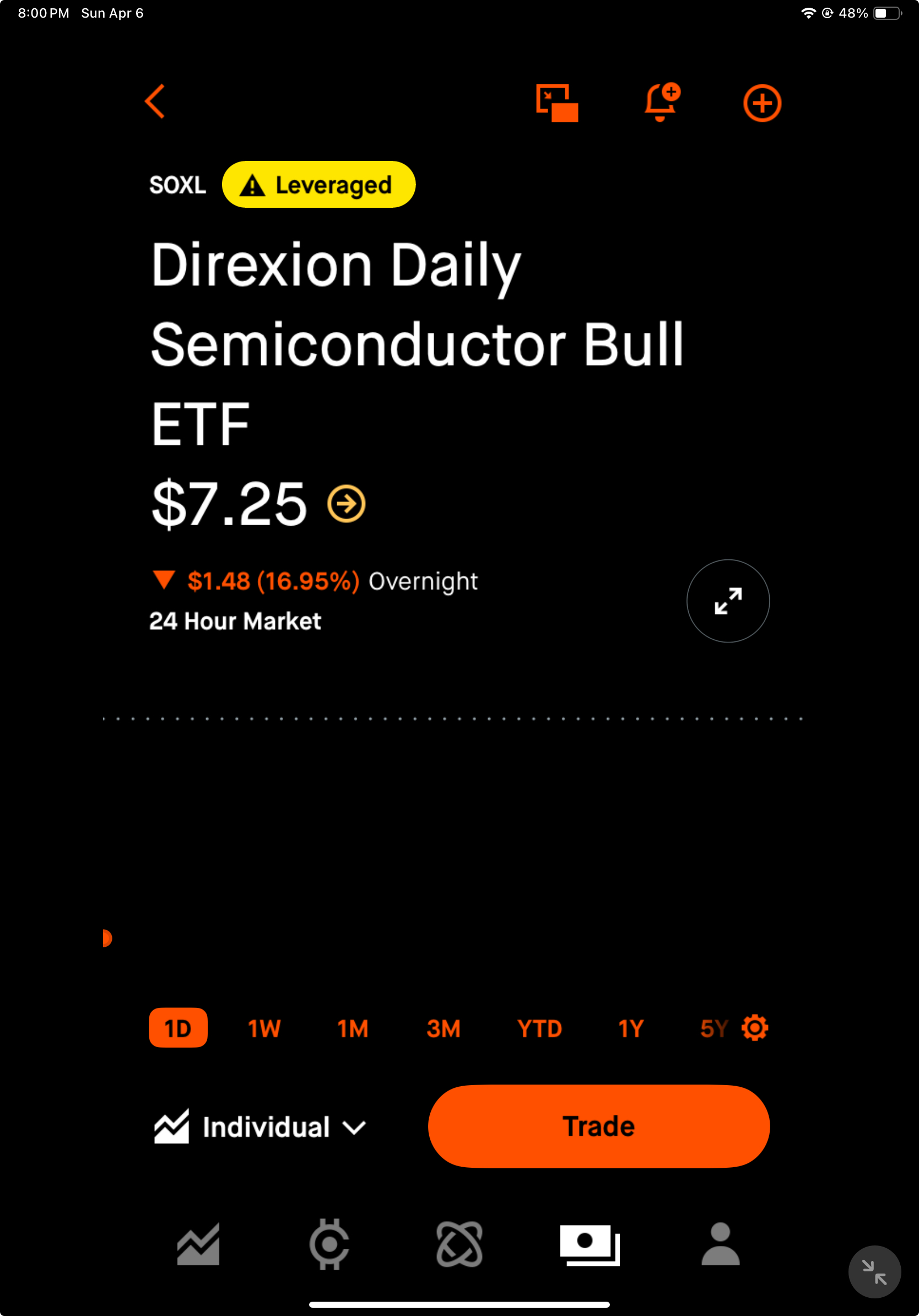Open the profile tab
Viewport: 919px width, 1316px height.
(x=720, y=1244)
